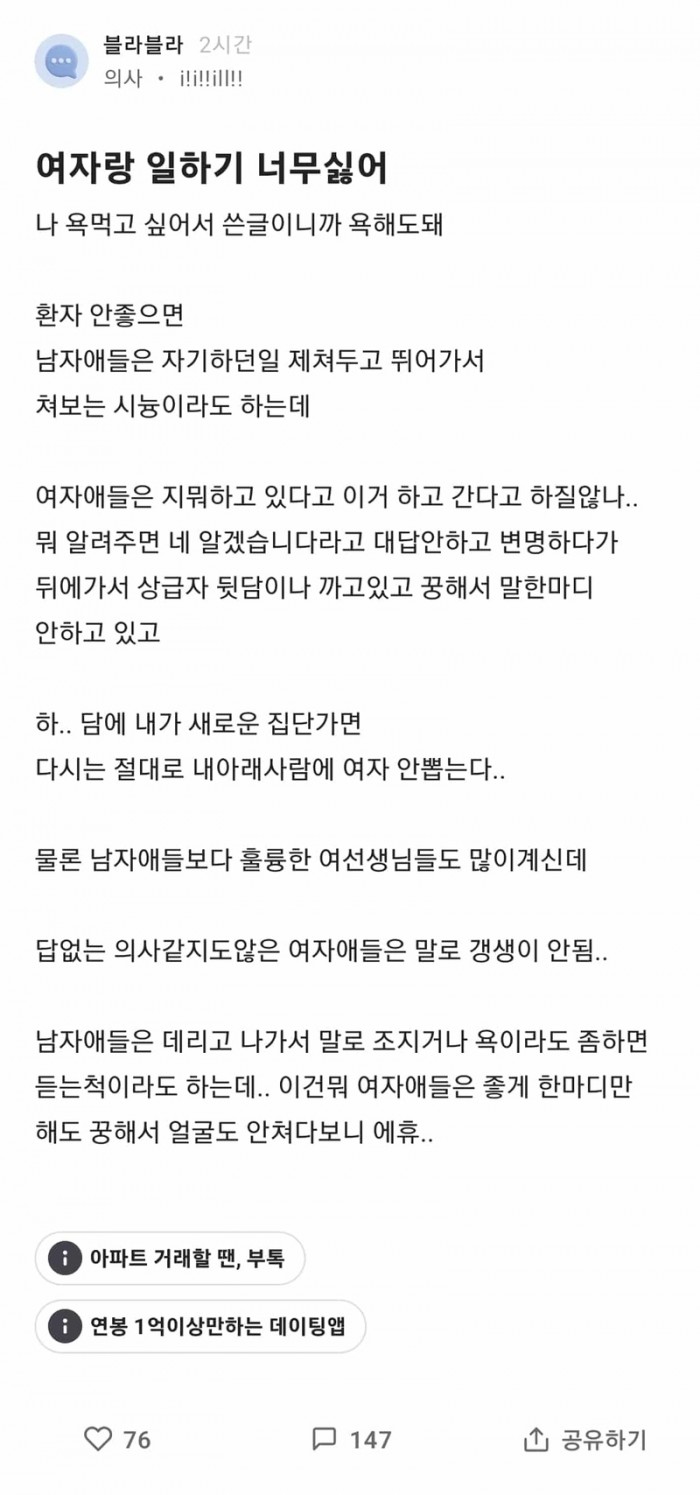Tap the author's avatar icon

(x=61, y=61)
